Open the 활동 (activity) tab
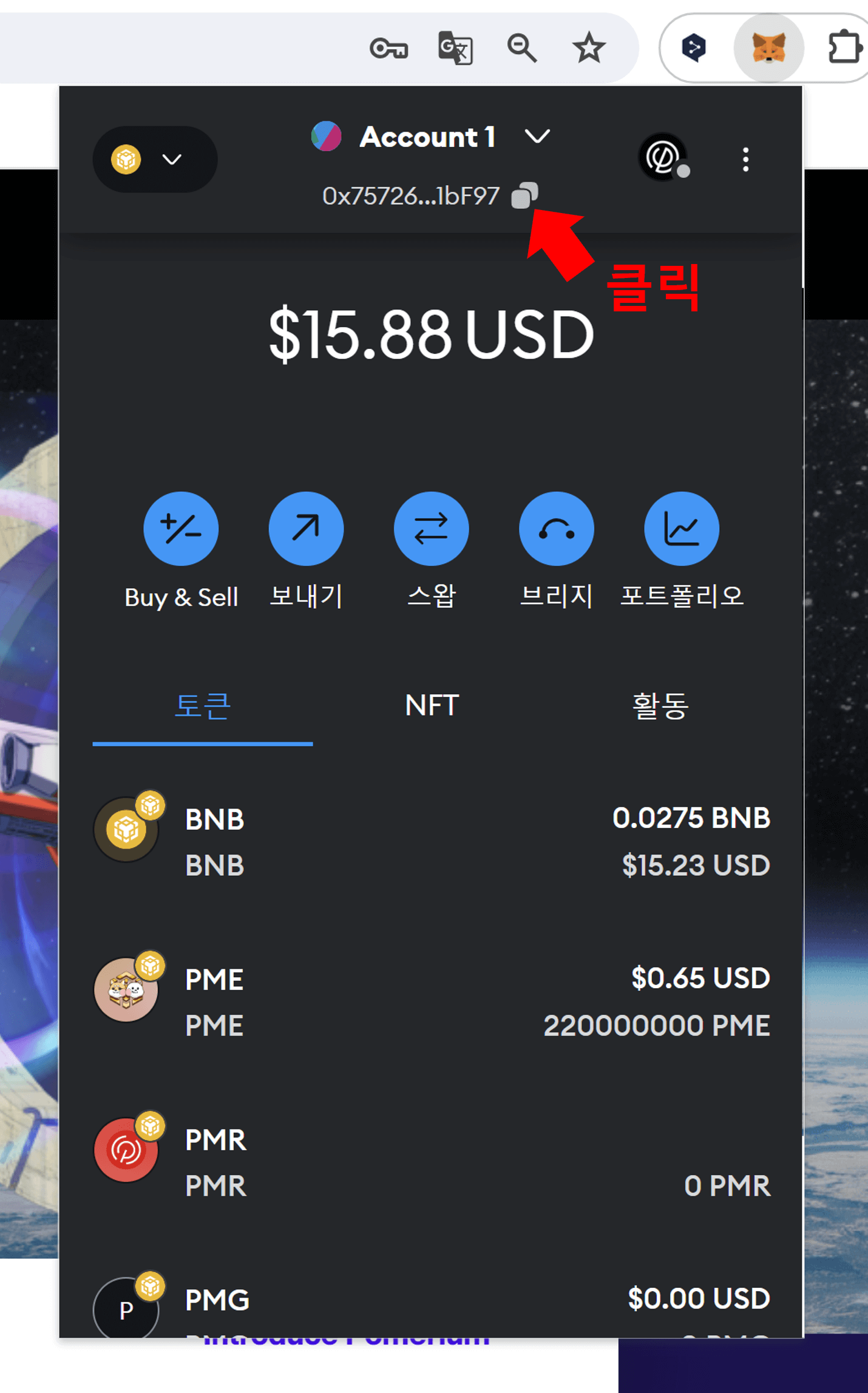The height and width of the screenshot is (1393, 868). click(662, 704)
